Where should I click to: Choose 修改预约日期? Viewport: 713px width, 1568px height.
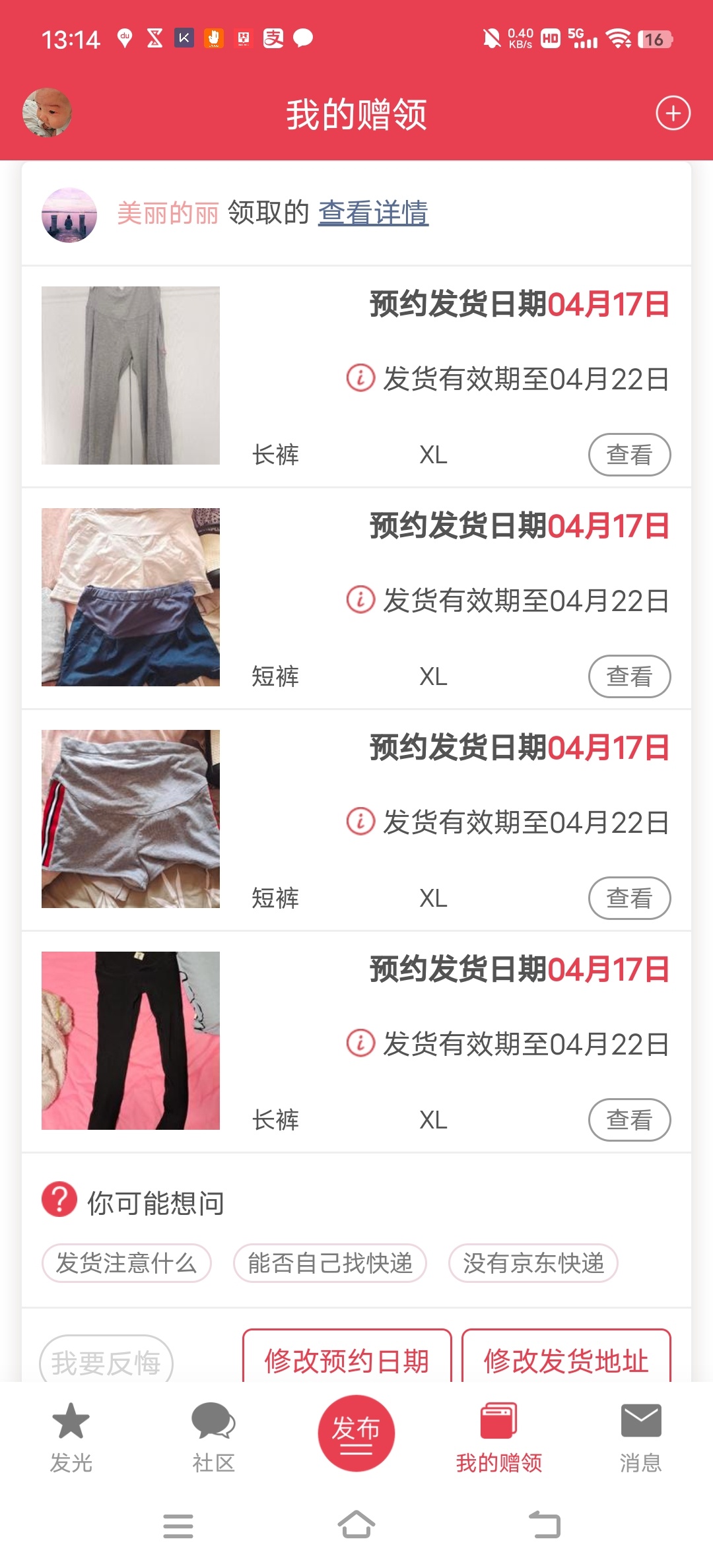[347, 1359]
